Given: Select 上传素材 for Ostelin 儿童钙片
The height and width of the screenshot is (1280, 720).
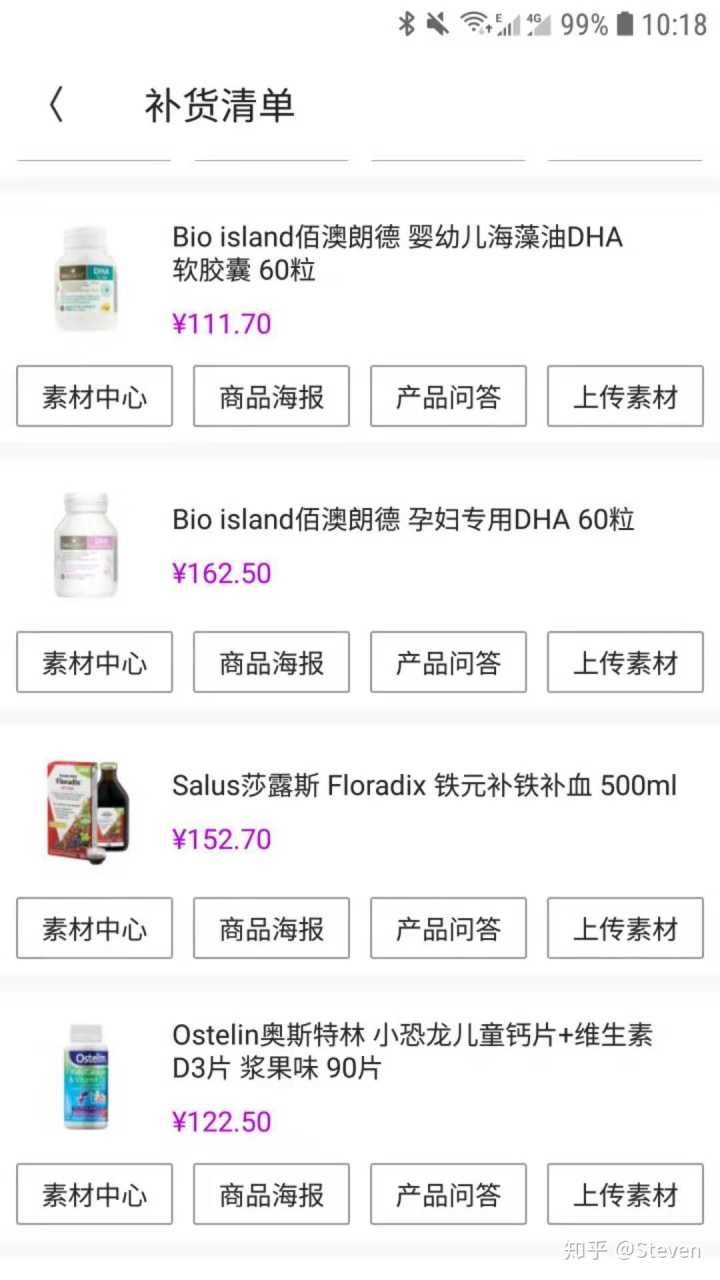Looking at the screenshot, I should tap(625, 1195).
